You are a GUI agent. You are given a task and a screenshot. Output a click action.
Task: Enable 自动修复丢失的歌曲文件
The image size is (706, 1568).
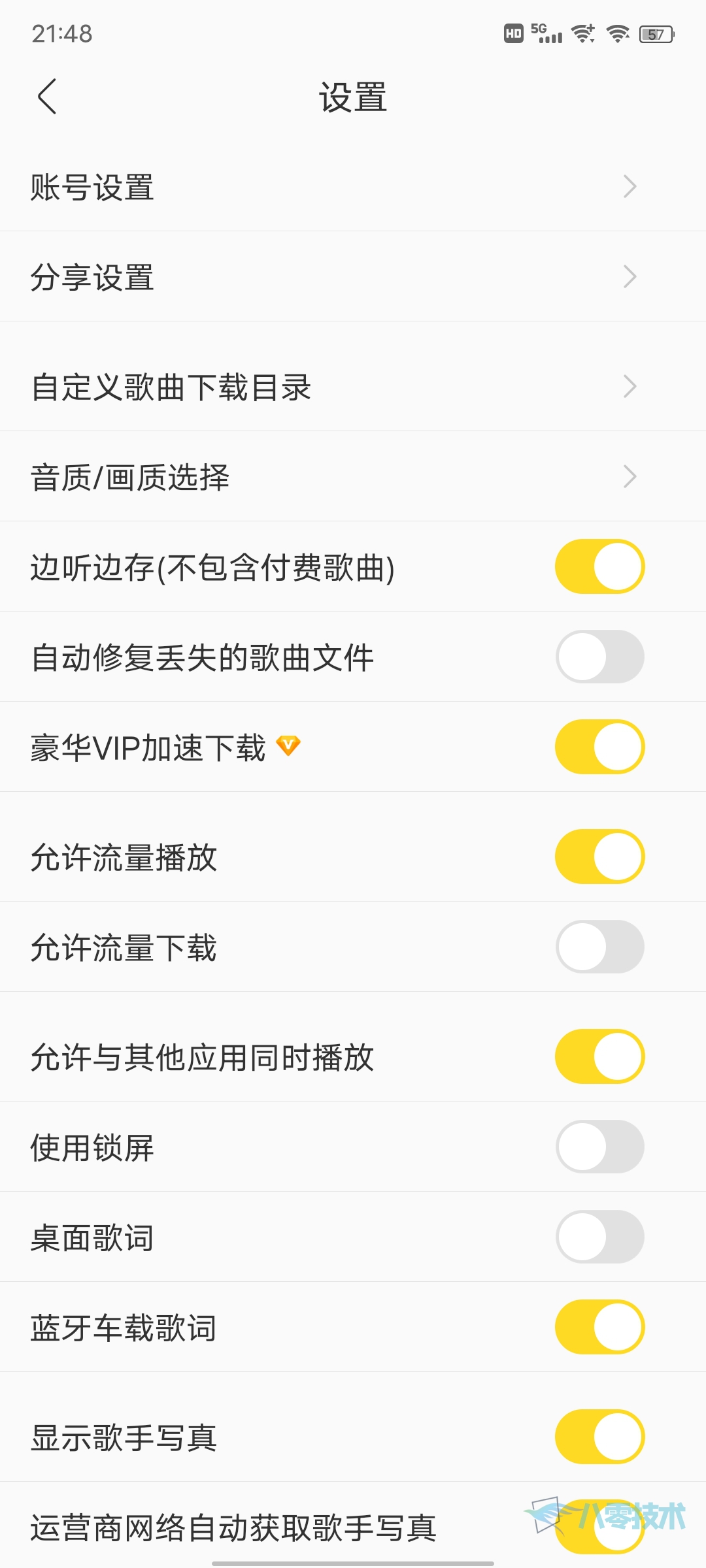pyautogui.click(x=599, y=657)
